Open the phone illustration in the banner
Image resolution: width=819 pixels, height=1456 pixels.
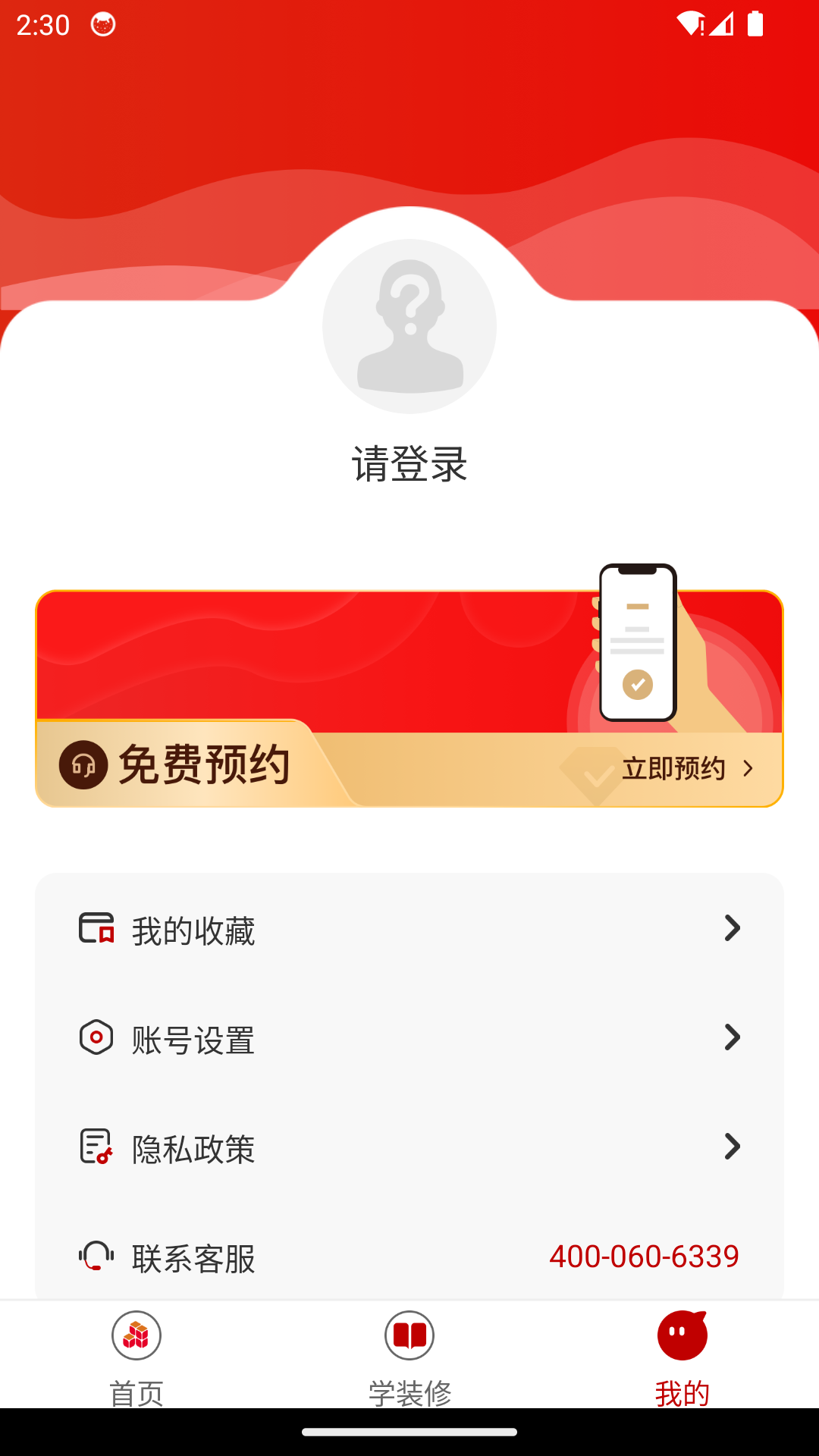coord(637,641)
